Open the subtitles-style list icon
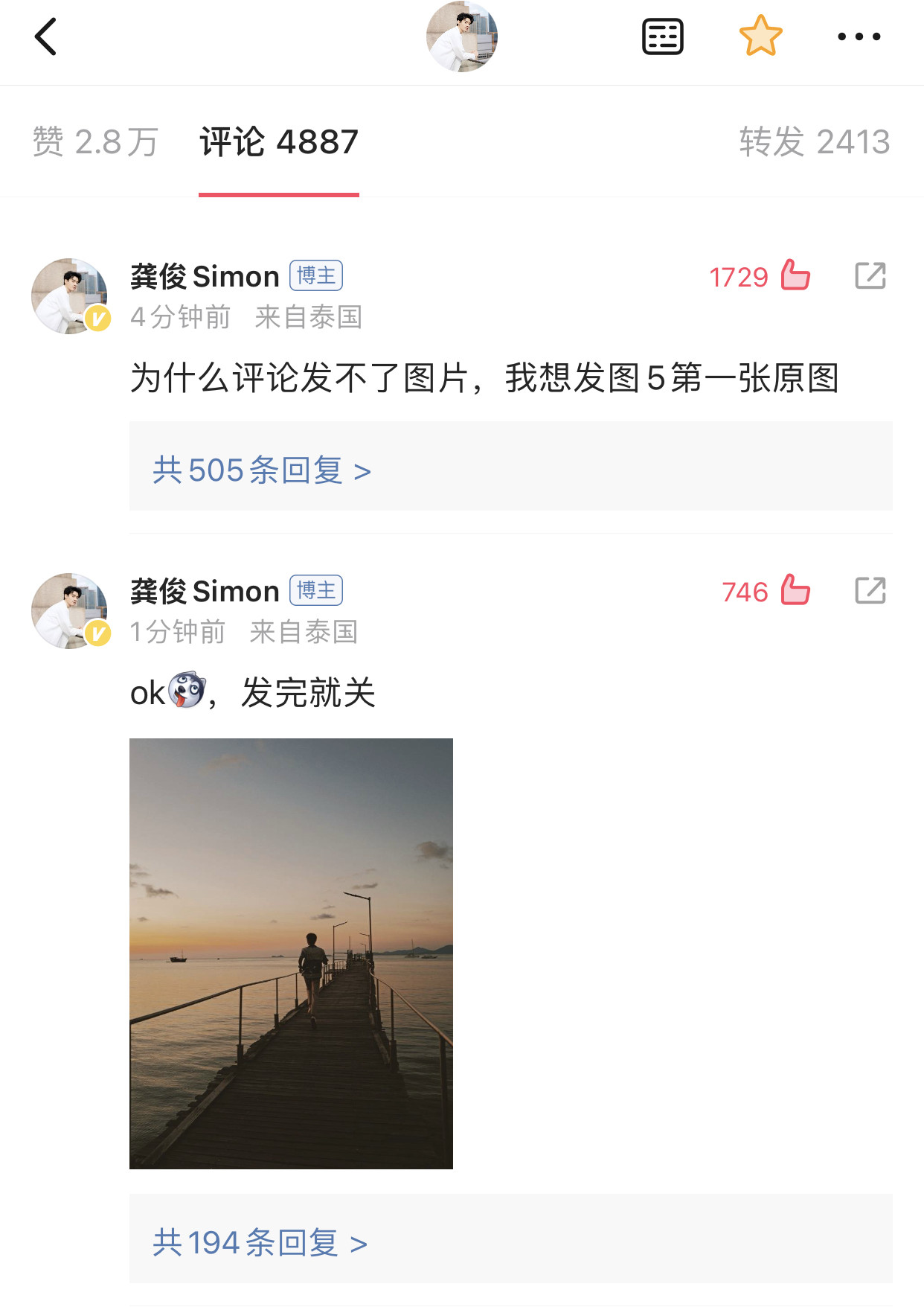The width and height of the screenshot is (924, 1307). [x=662, y=36]
